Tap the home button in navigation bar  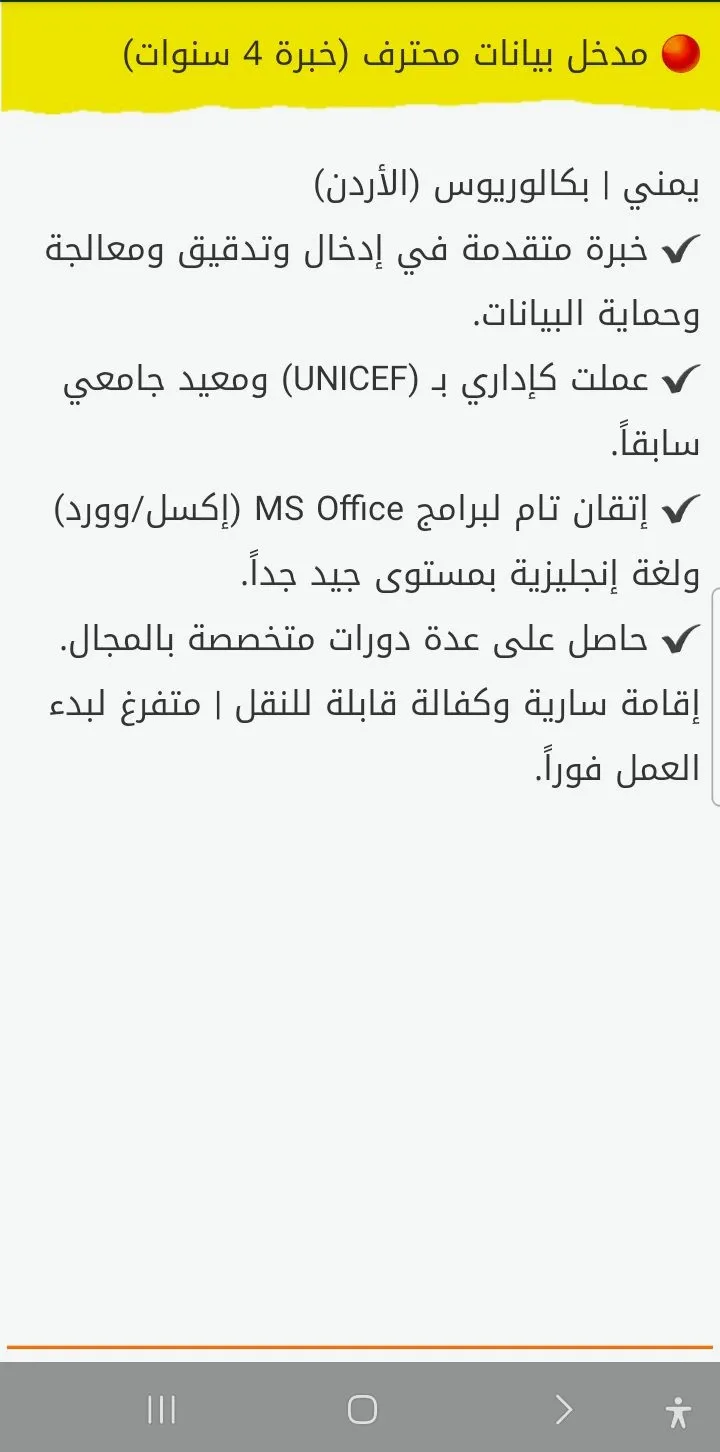[x=362, y=1410]
